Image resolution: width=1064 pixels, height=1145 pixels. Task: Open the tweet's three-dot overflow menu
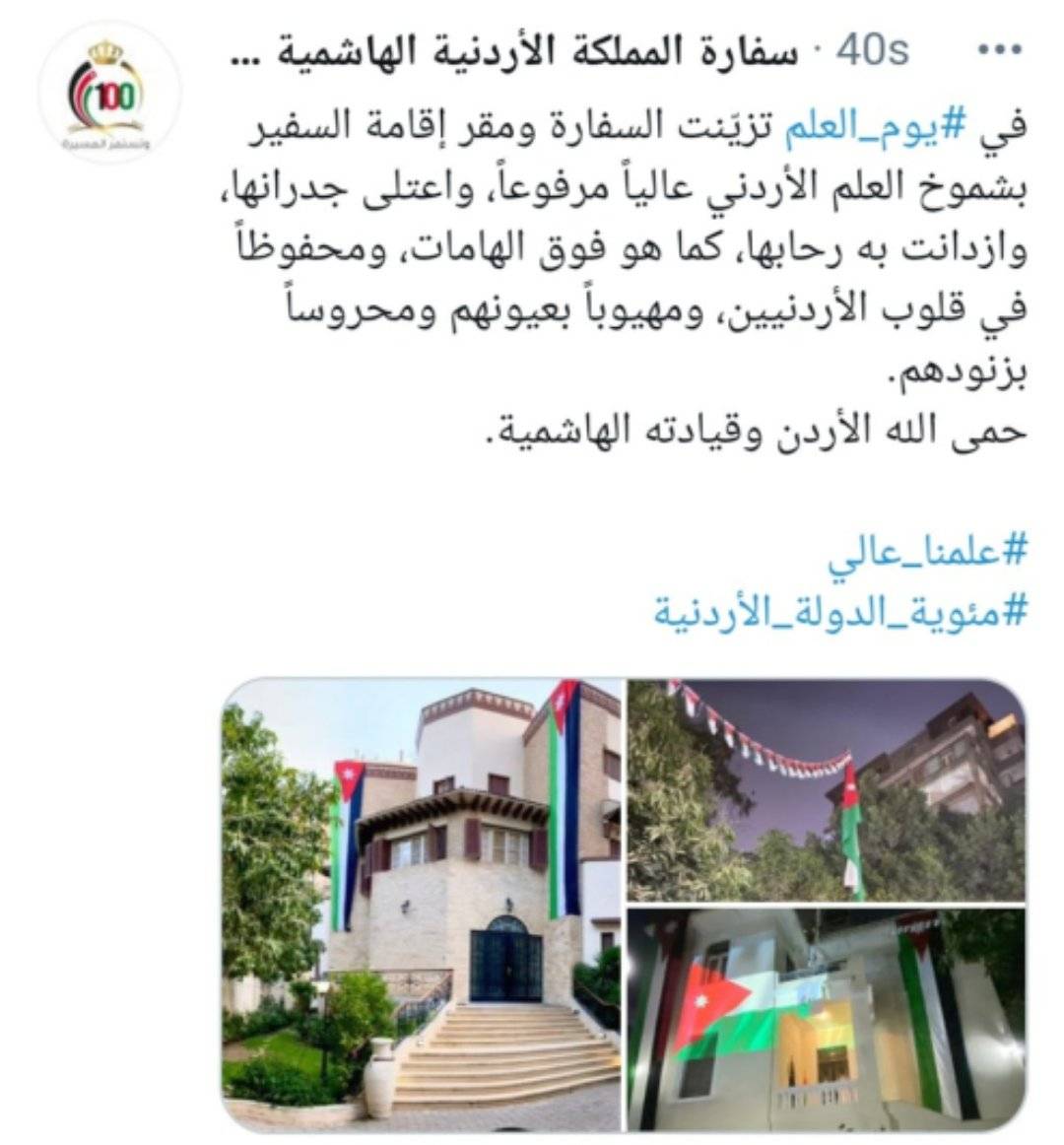pyautogui.click(x=998, y=49)
